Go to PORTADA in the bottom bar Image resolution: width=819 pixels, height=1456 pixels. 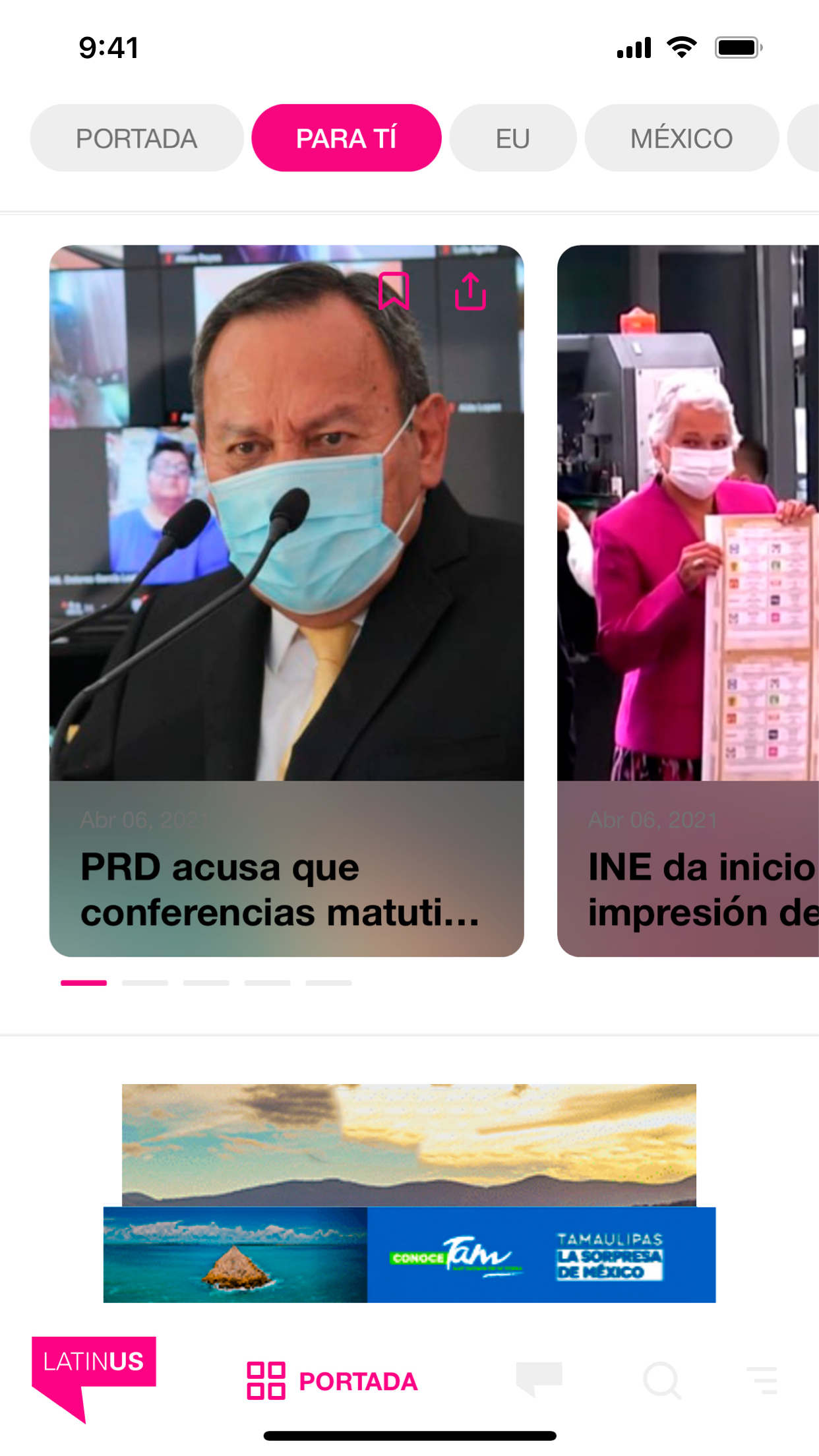[x=332, y=1381]
